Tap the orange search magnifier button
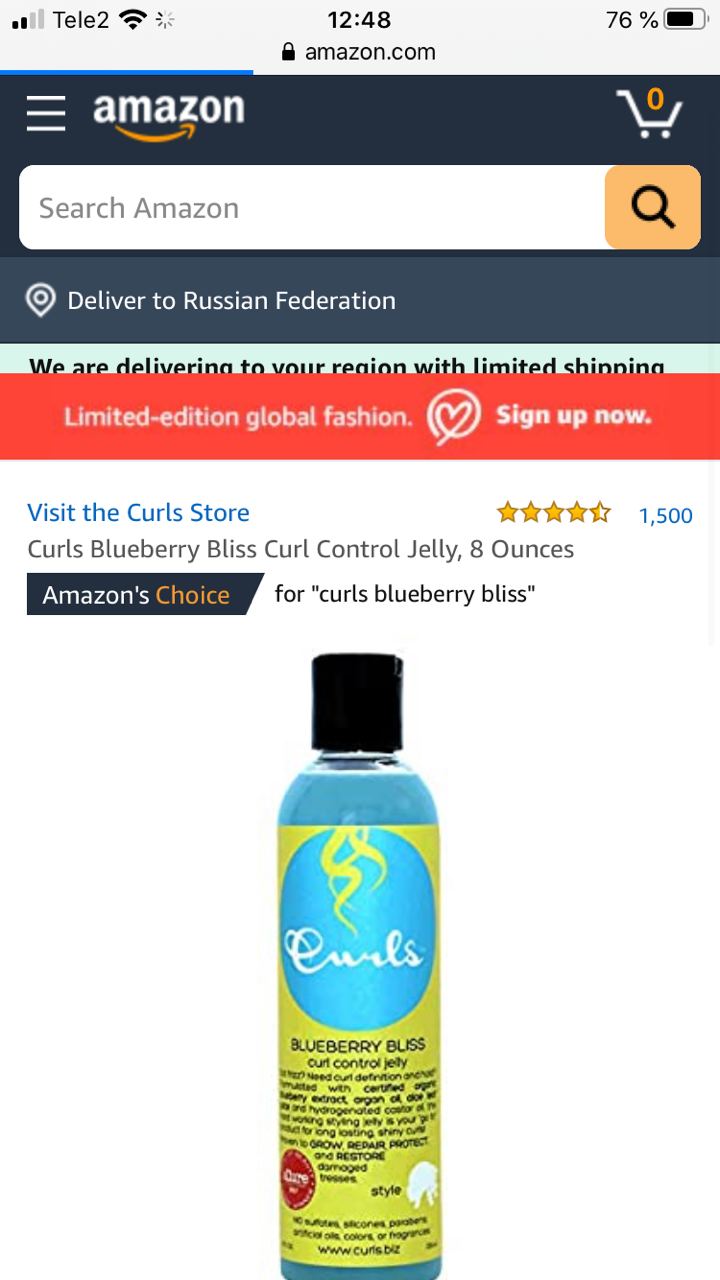The width and height of the screenshot is (720, 1280). coord(652,207)
